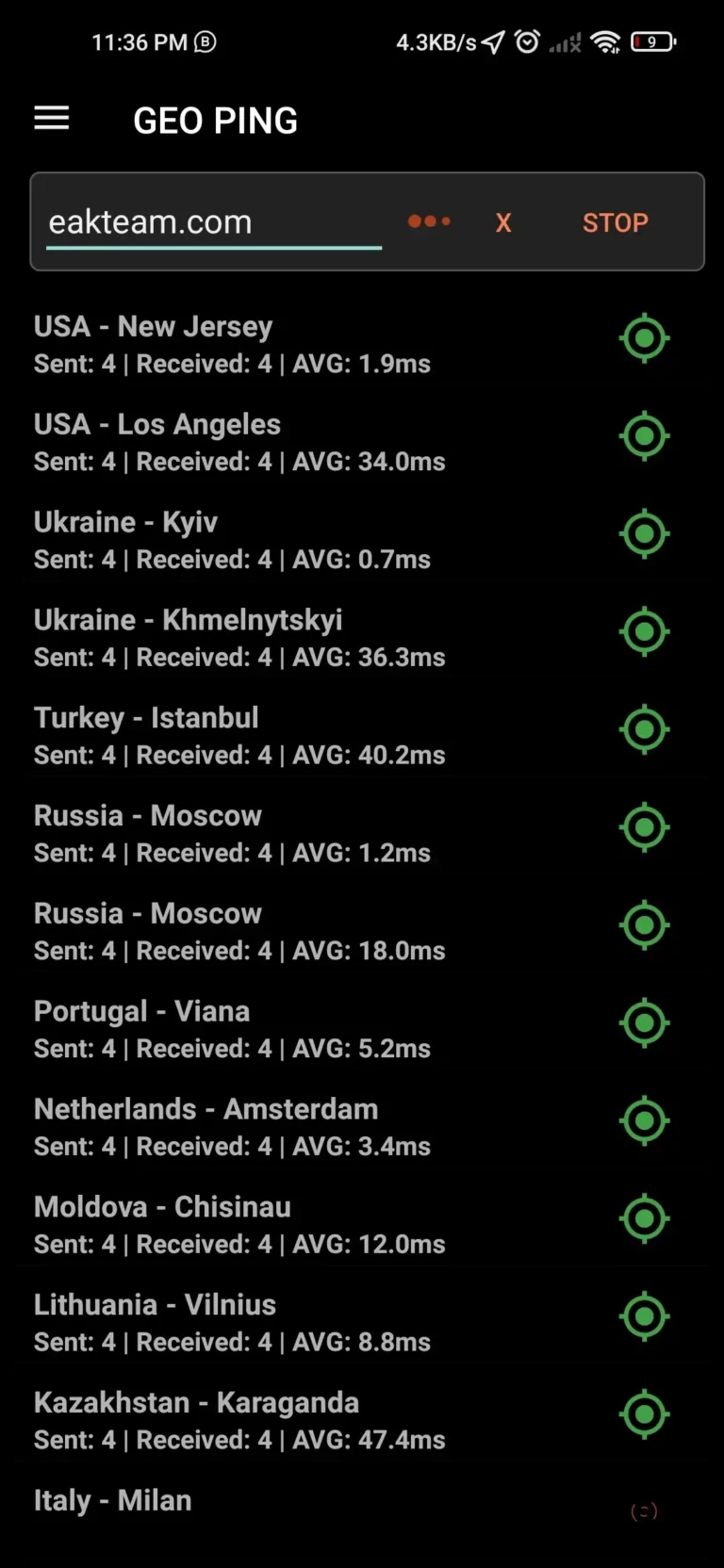Tap the GEO PING title
The height and width of the screenshot is (1568, 724).
(x=215, y=120)
